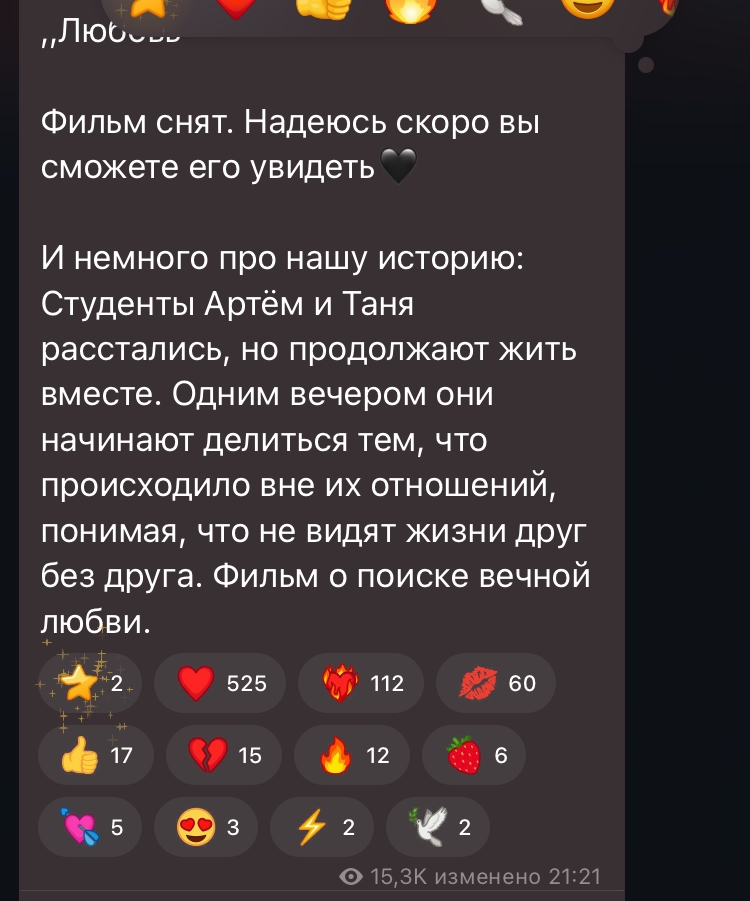Tap the lightning bolt reaction with 2
Viewport: 750px width, 901px height.
coord(322,827)
